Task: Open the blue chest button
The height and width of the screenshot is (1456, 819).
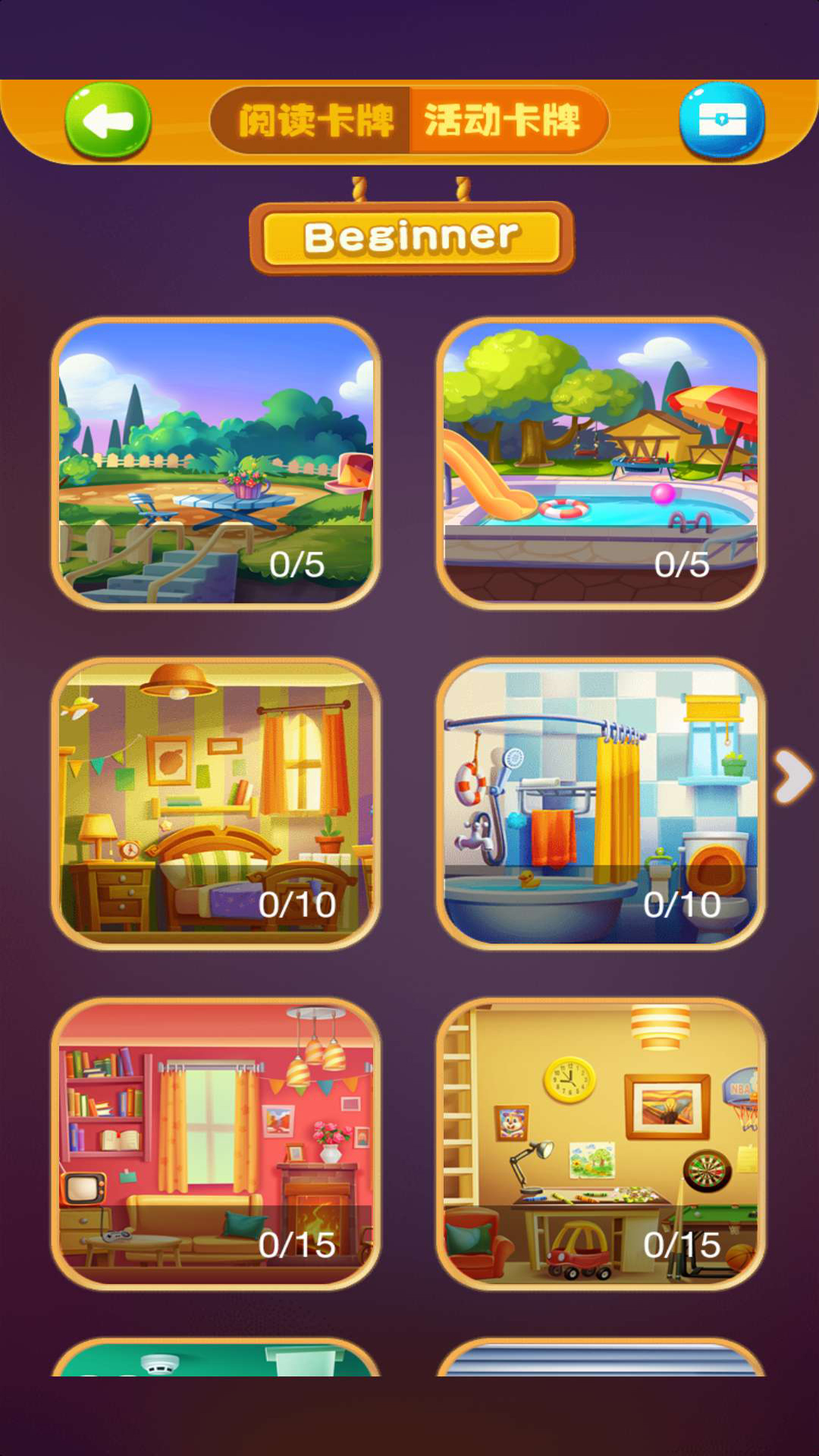Action: point(721,121)
